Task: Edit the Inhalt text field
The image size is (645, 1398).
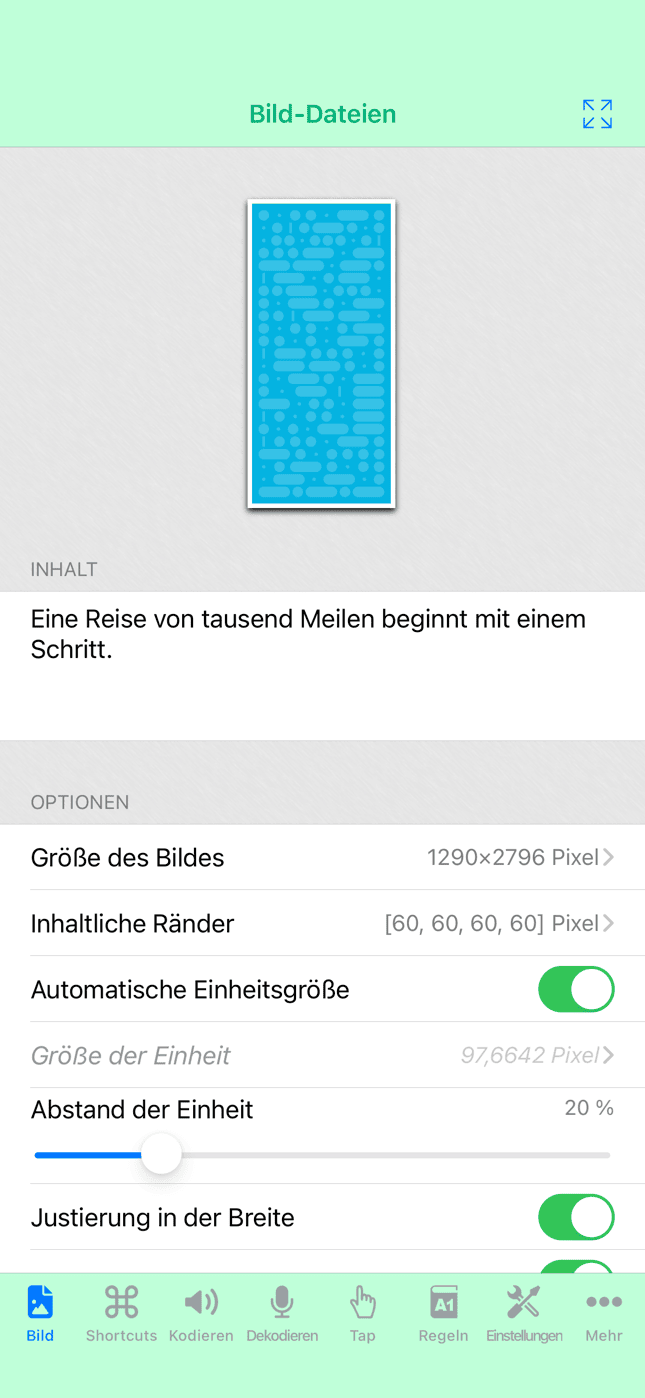Action: [322, 665]
